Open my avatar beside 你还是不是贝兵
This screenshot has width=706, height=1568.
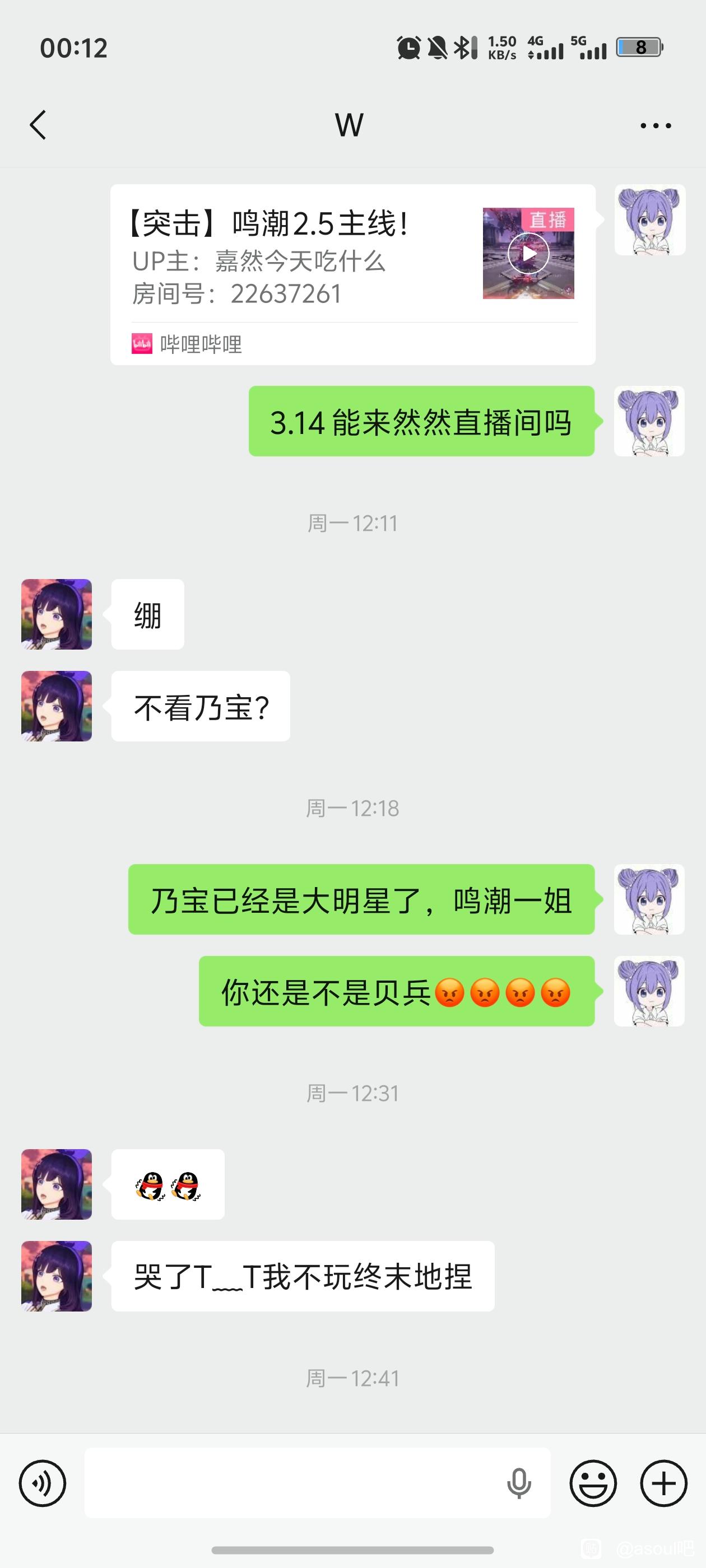(x=649, y=991)
